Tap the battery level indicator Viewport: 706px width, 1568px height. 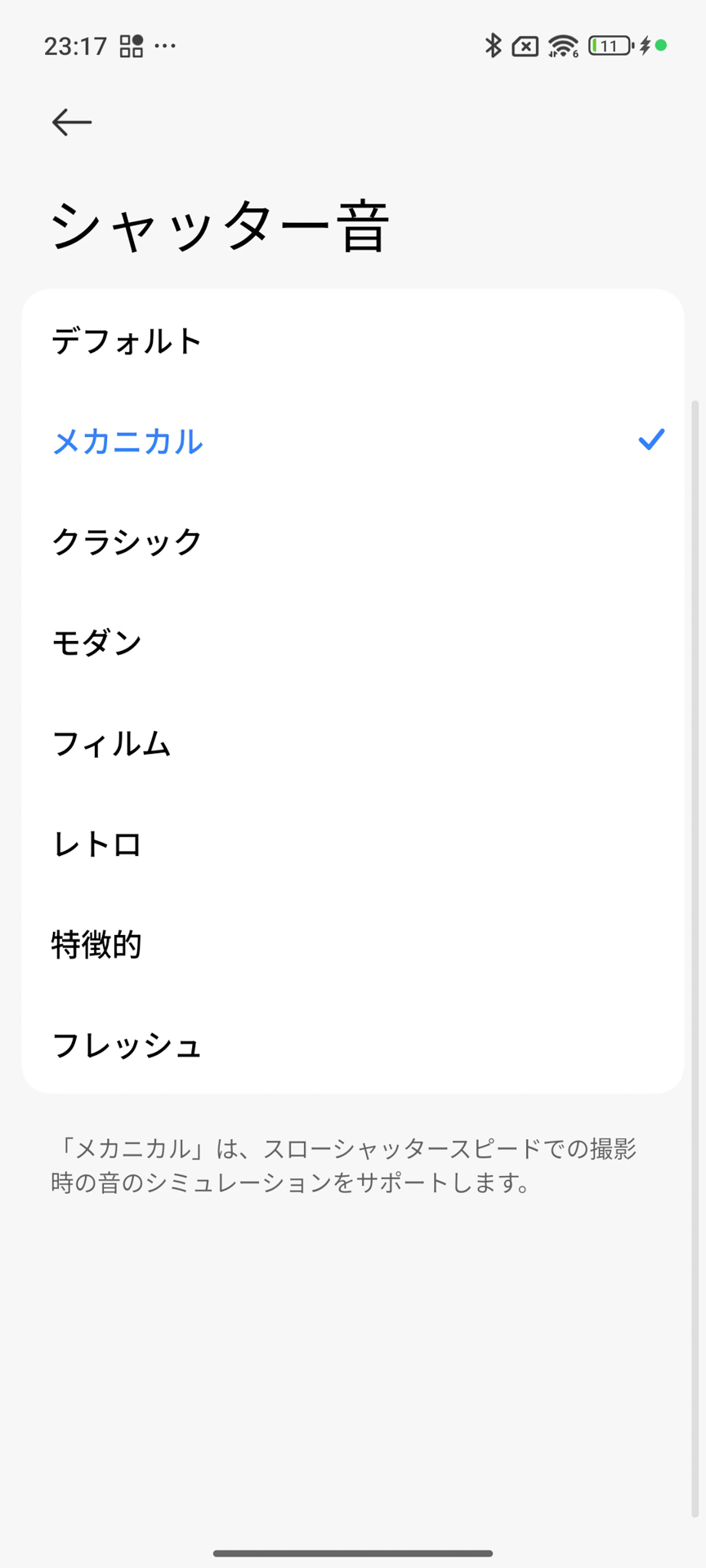[606, 47]
